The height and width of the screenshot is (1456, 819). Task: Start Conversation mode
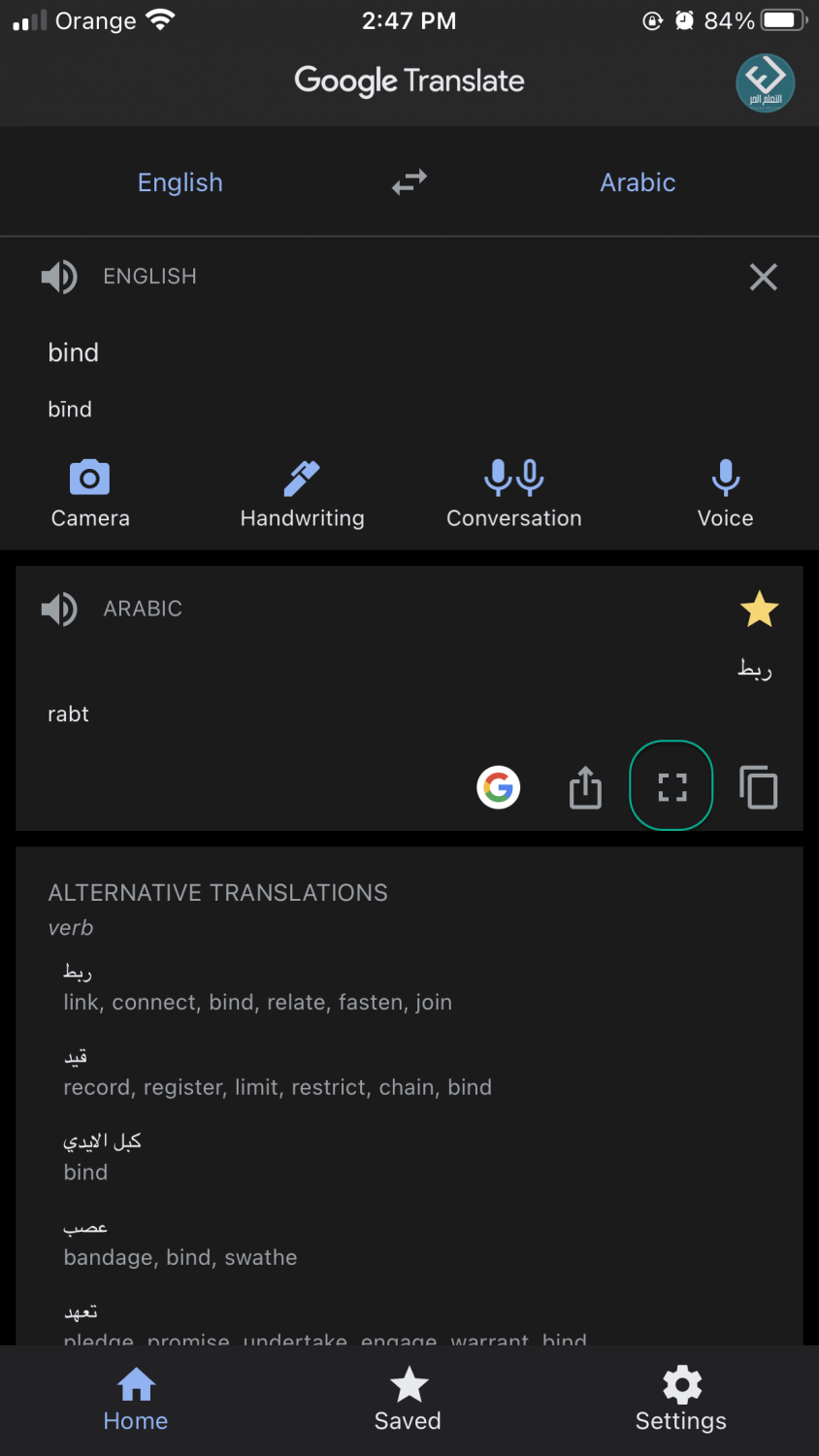[514, 494]
